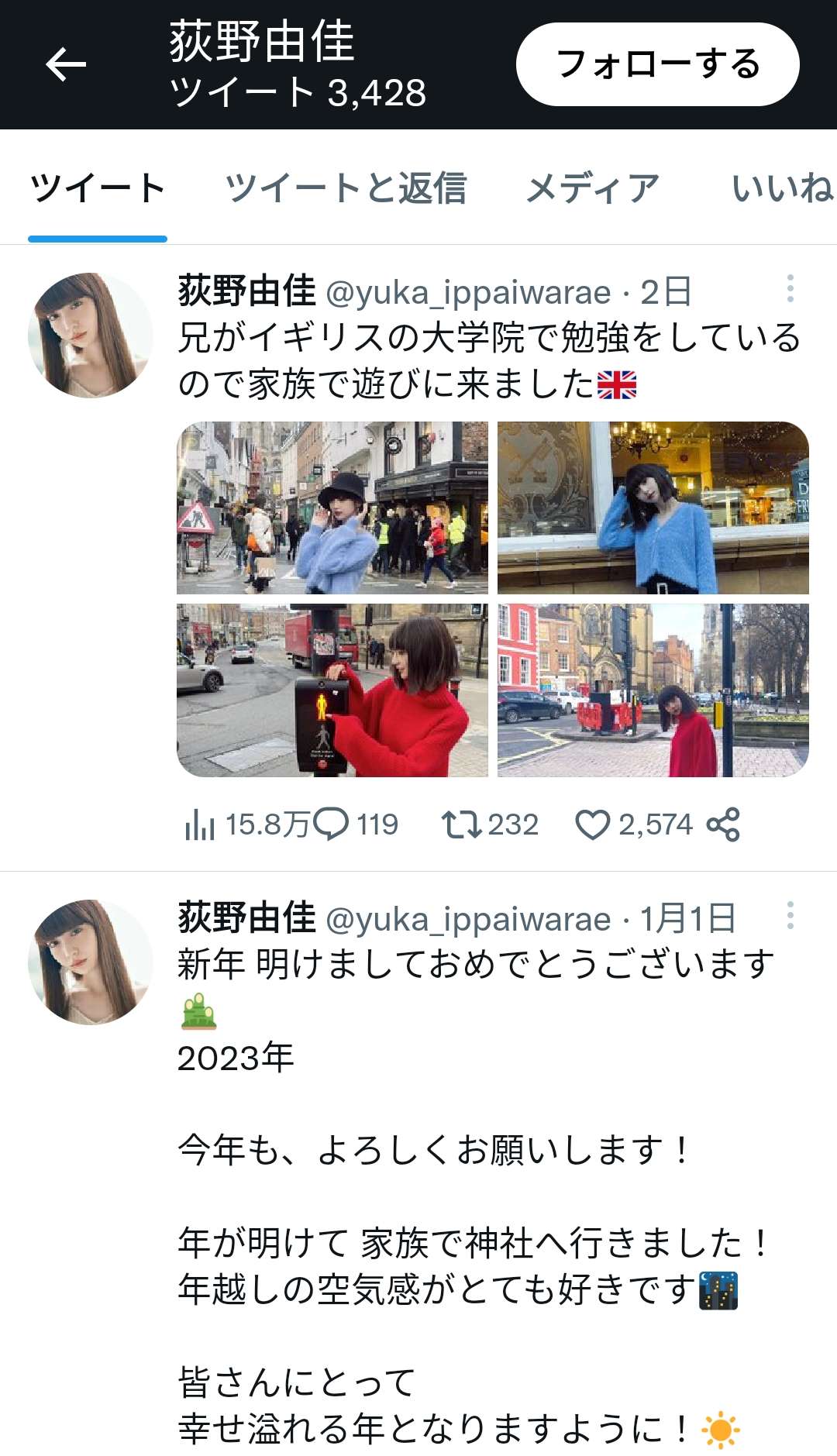View analytics showing 15.8万 views
837x1456 pixels.
[246, 824]
